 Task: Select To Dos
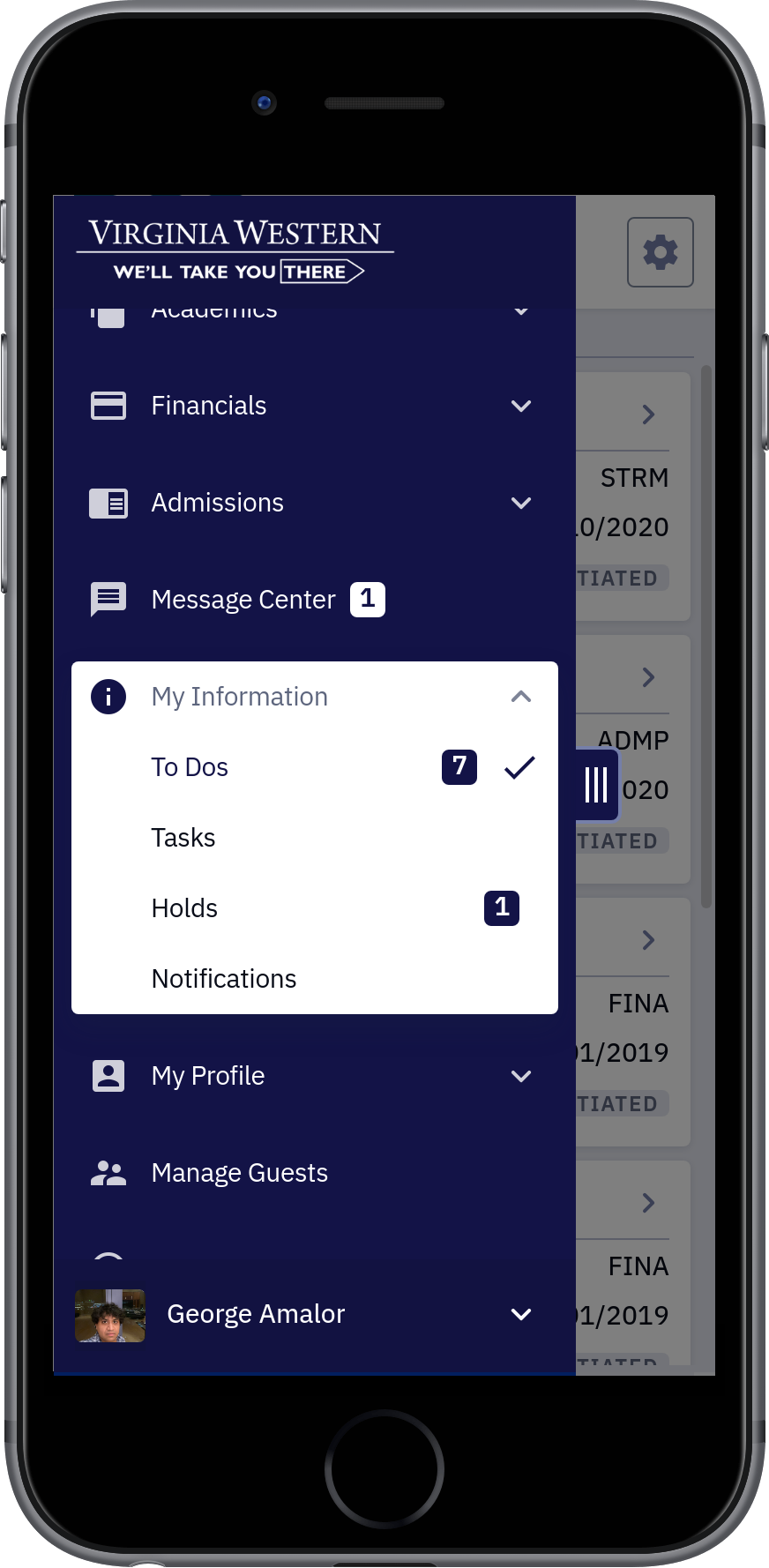click(x=314, y=767)
